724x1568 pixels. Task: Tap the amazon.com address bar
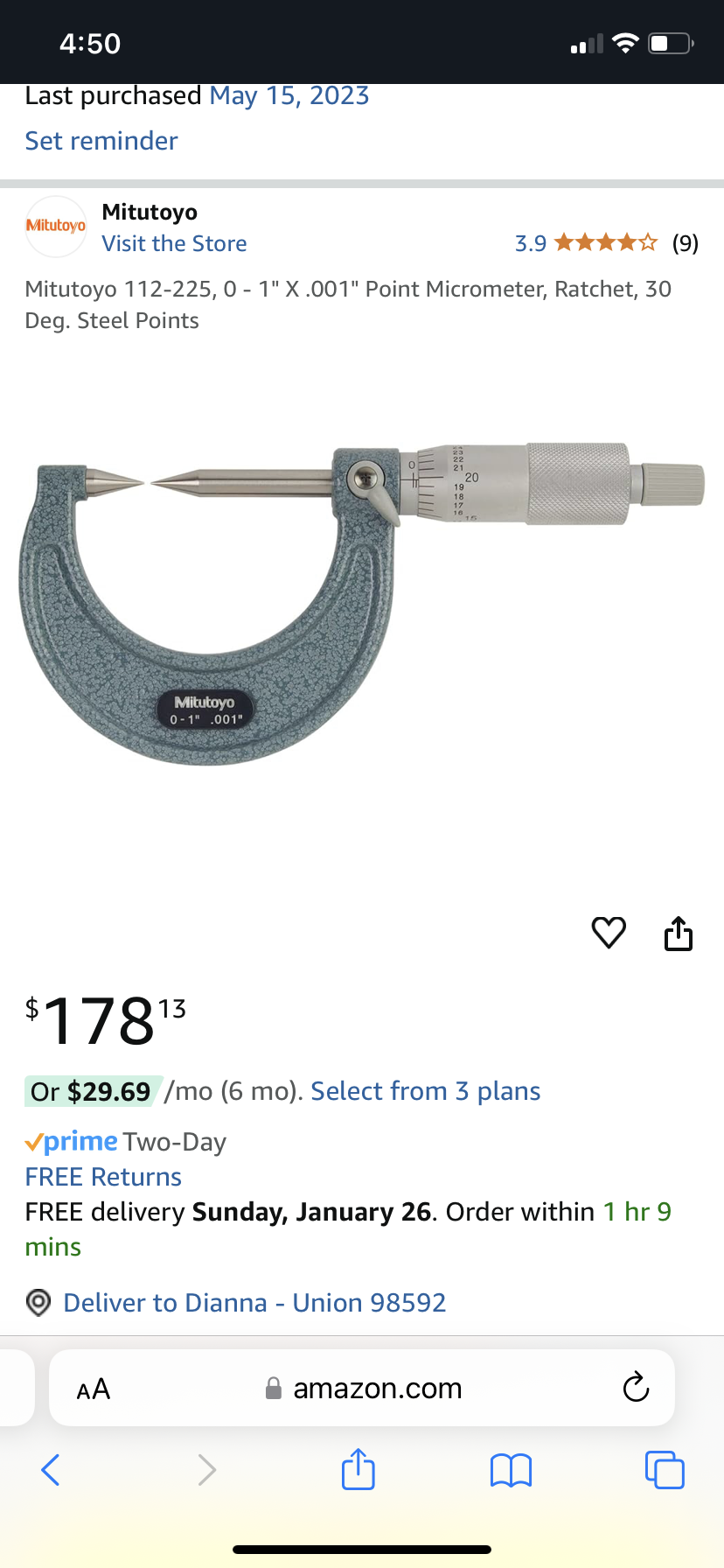pos(362,1388)
